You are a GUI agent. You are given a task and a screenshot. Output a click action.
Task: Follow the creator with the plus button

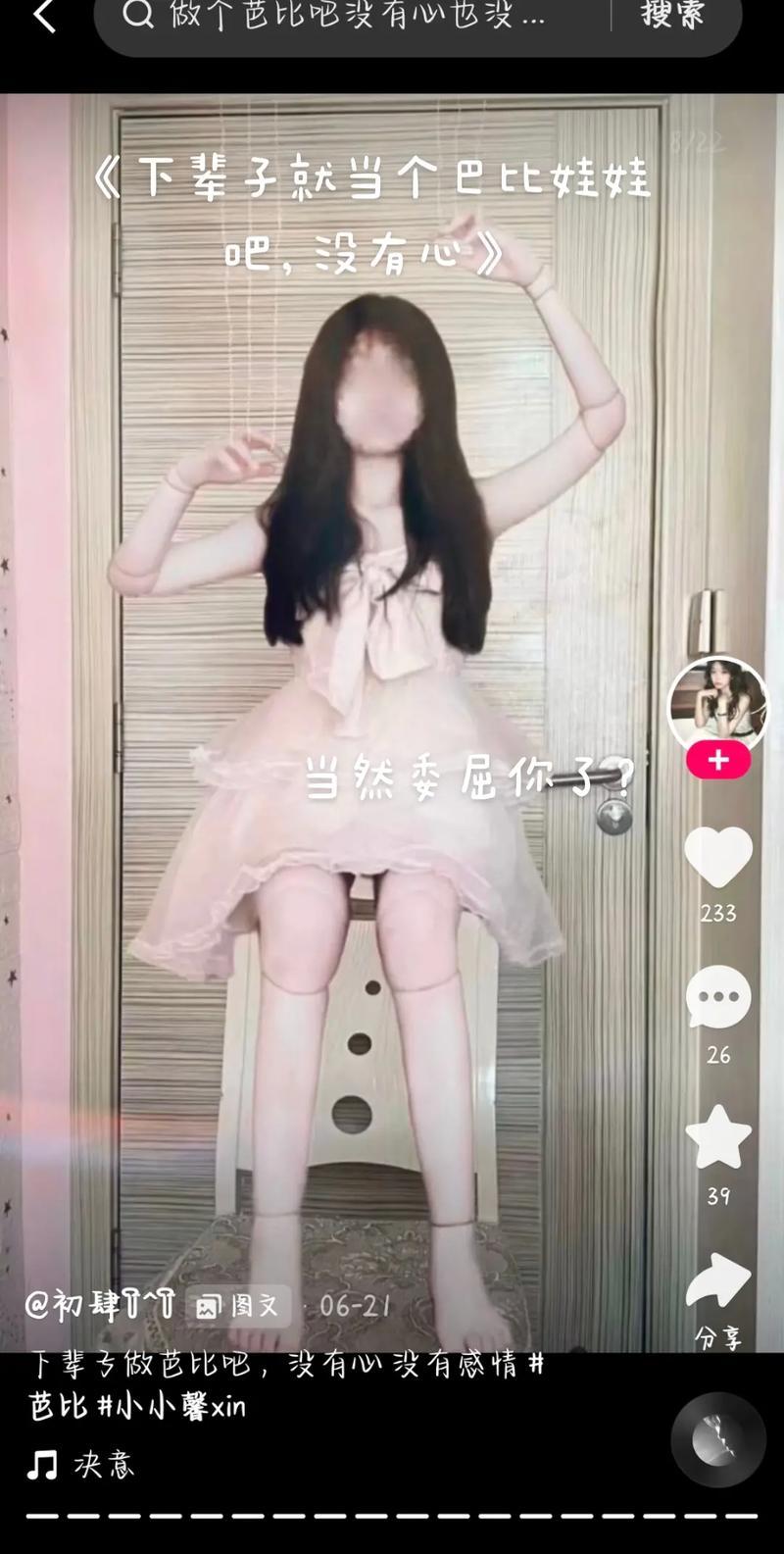click(718, 760)
